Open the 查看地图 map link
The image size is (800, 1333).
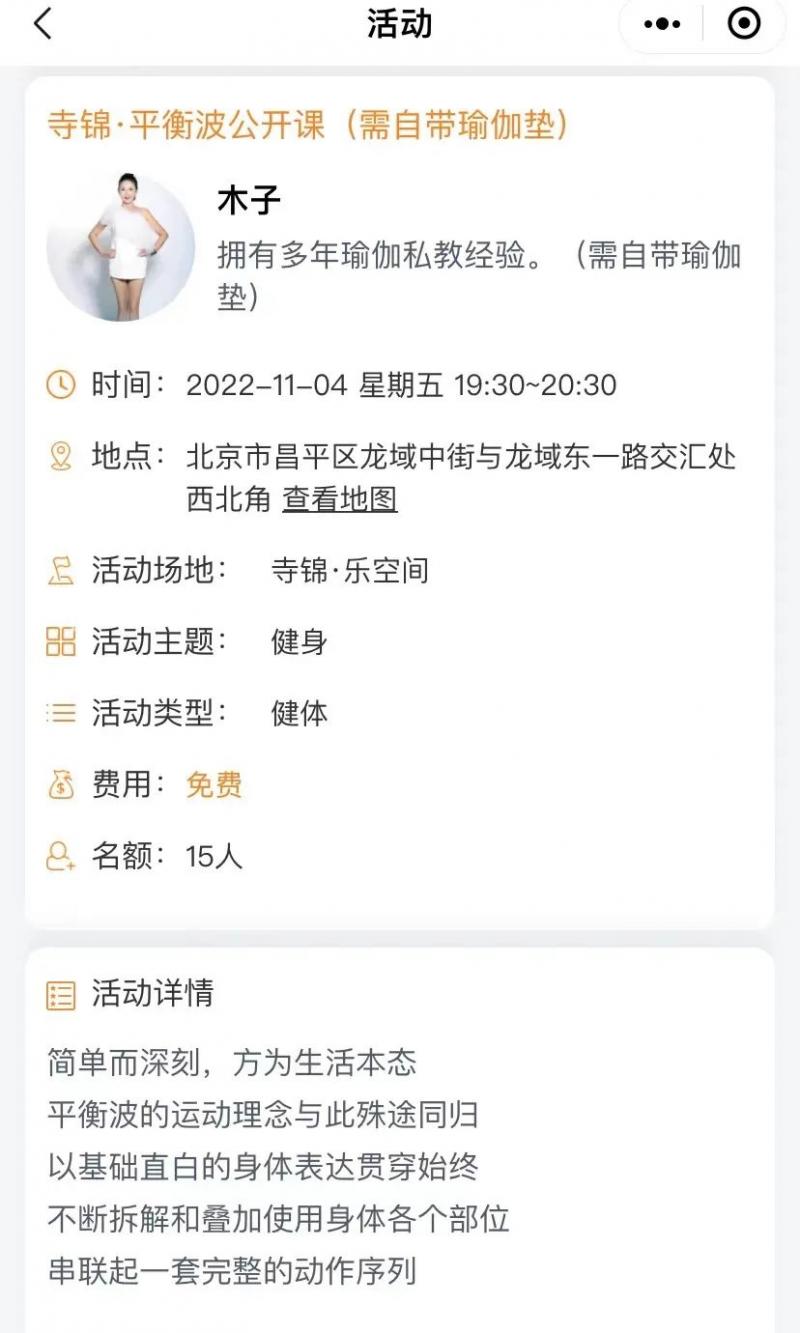340,499
